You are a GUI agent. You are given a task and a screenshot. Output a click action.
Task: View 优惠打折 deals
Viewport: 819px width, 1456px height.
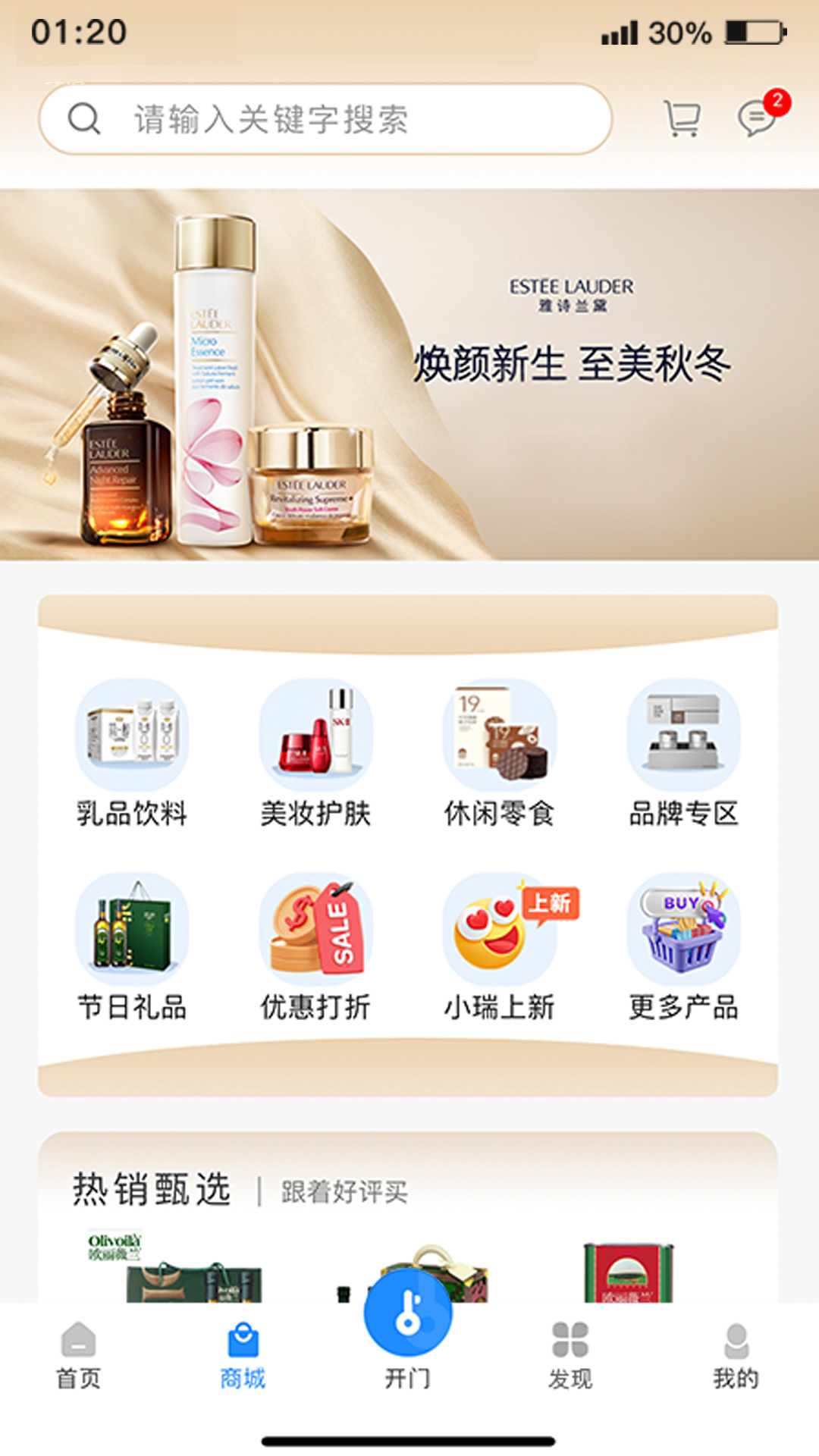click(x=315, y=948)
